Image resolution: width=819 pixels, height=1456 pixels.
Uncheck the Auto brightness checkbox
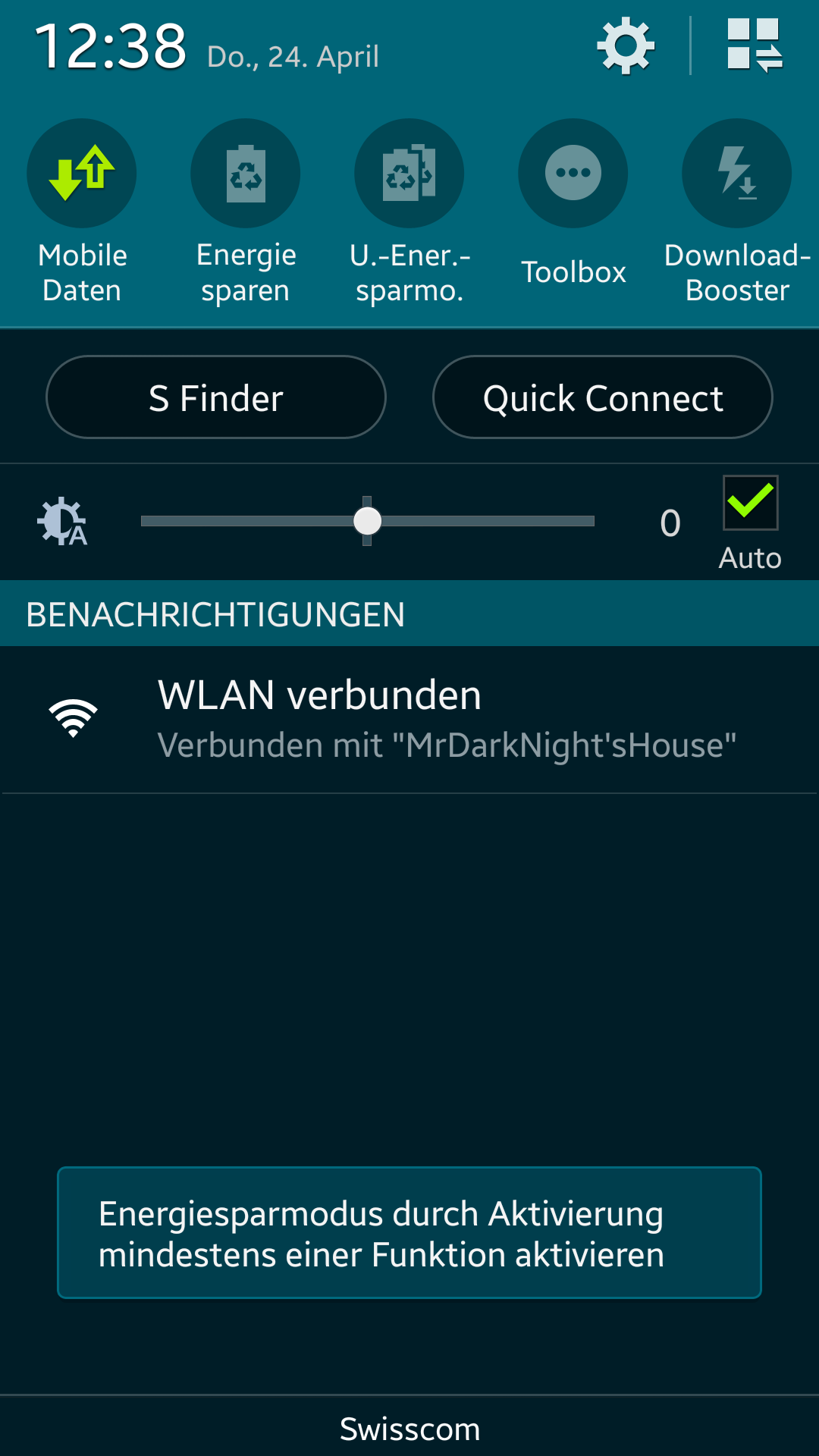(x=751, y=503)
